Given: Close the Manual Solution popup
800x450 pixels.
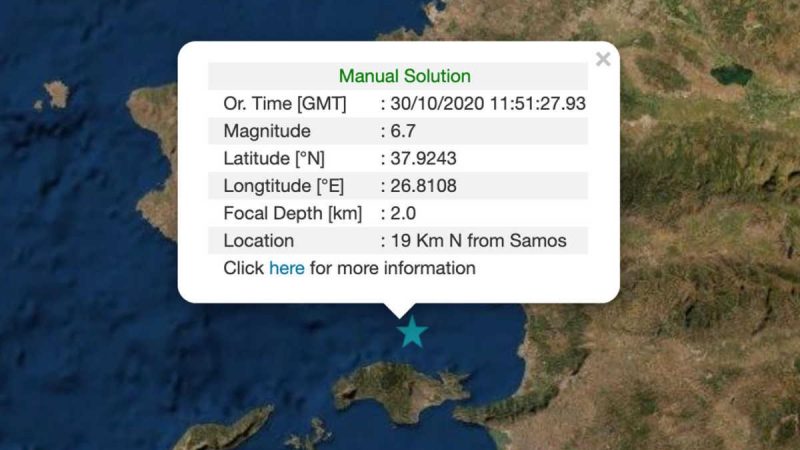Looking at the screenshot, I should [603, 59].
